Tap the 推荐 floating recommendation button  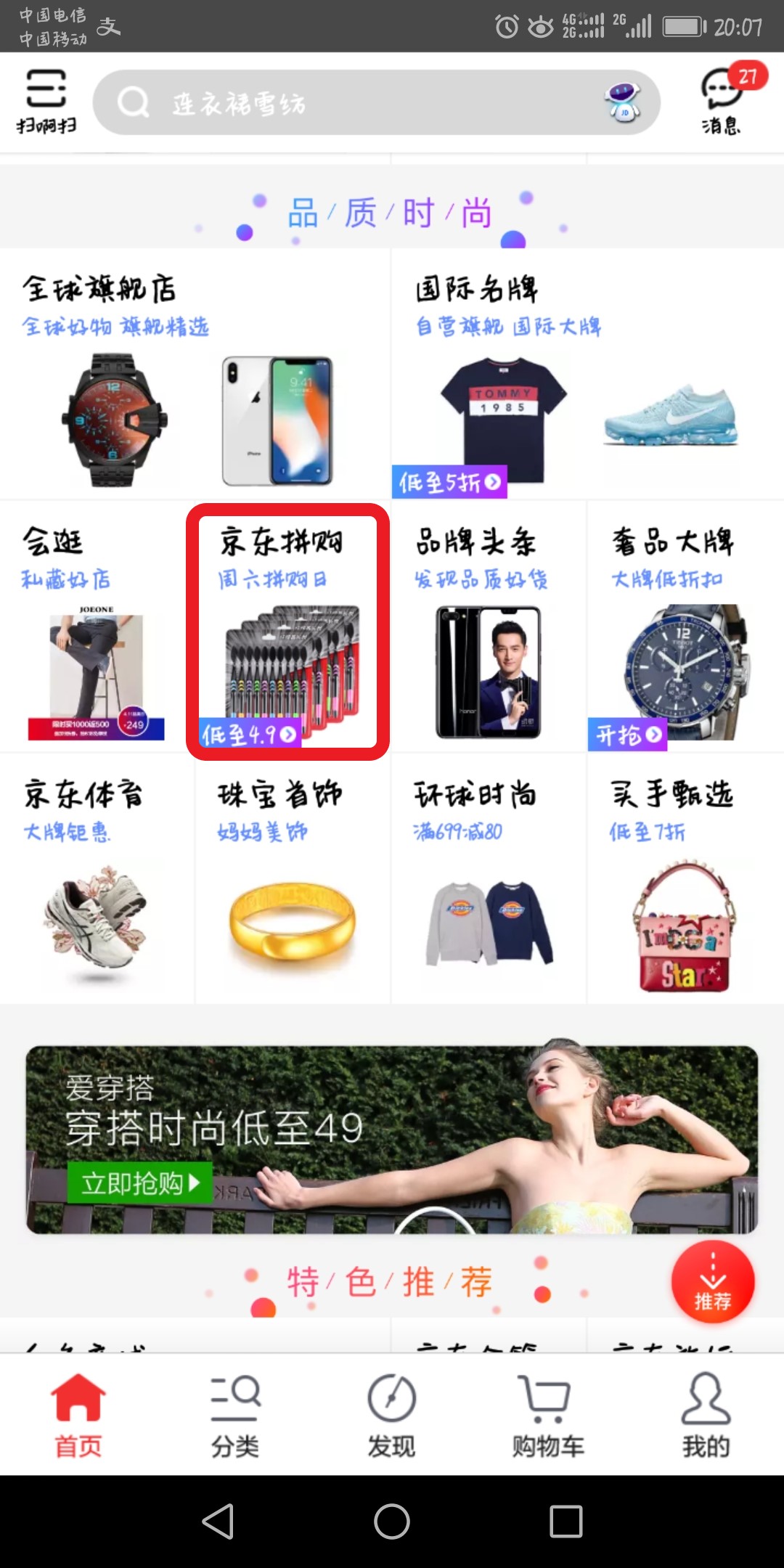pos(713,1283)
